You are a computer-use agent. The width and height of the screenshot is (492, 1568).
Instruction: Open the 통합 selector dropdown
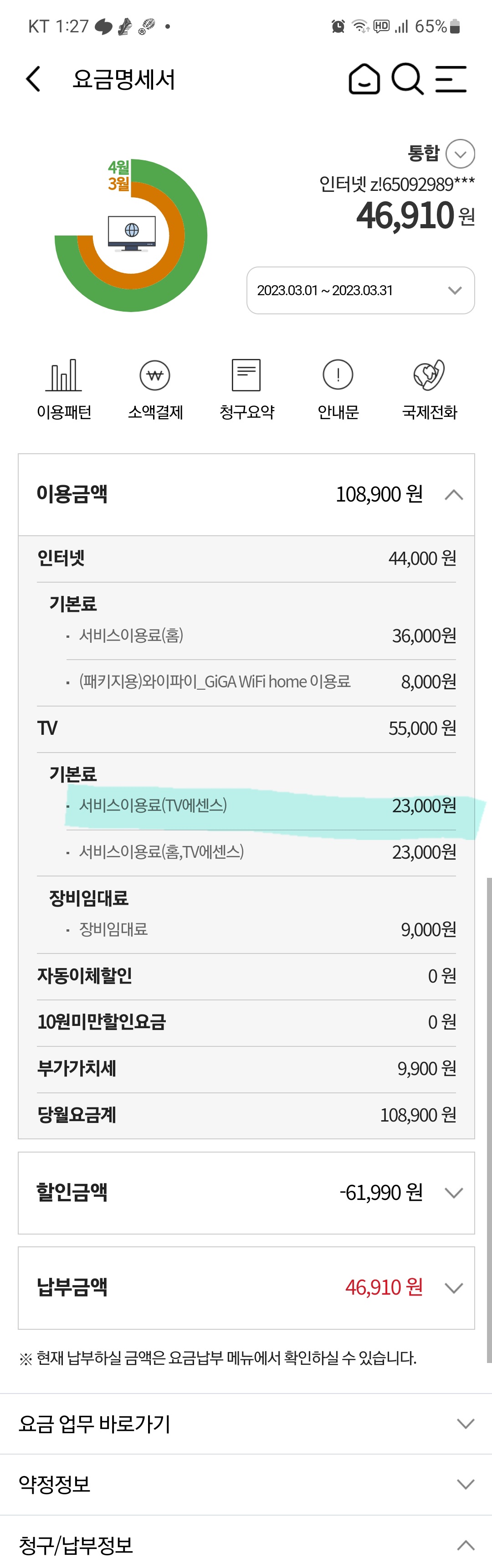460,154
